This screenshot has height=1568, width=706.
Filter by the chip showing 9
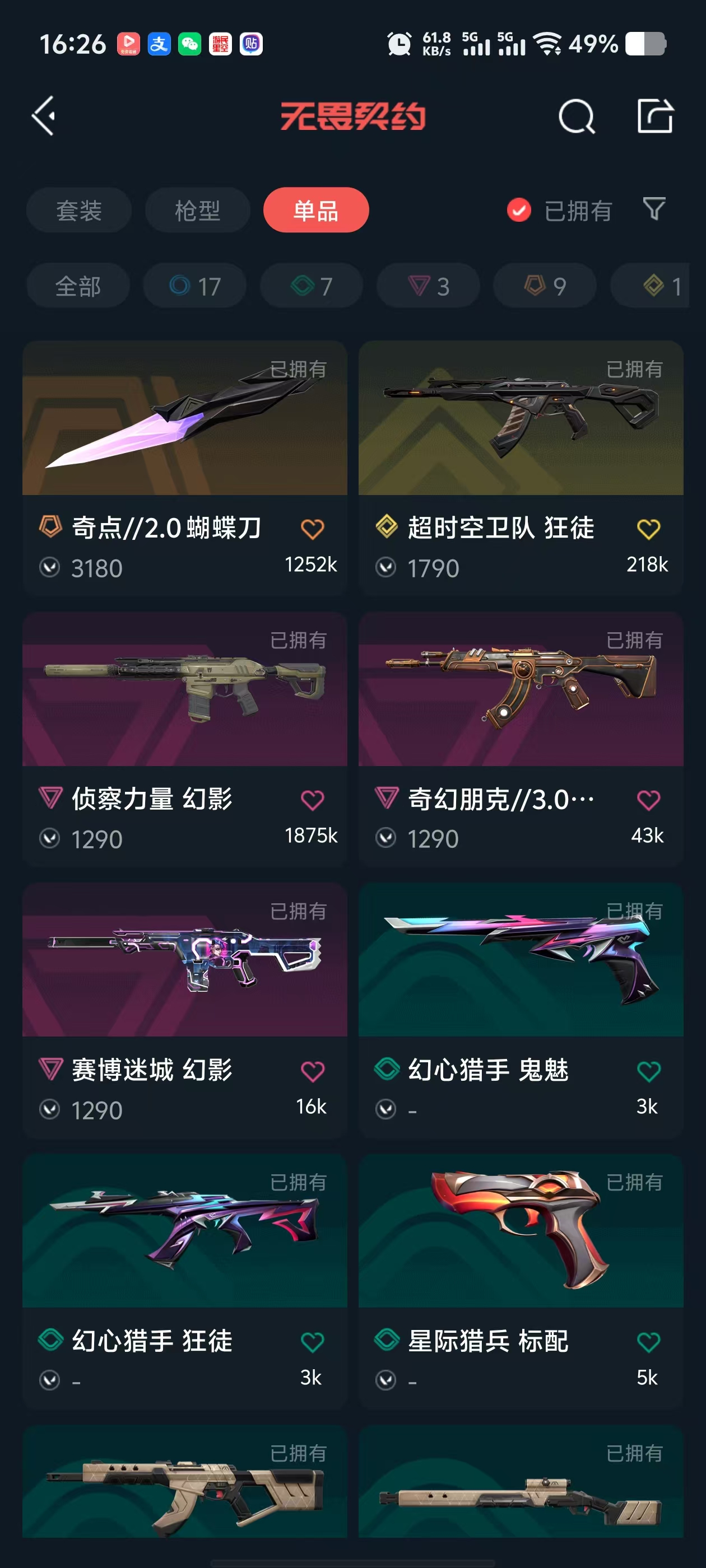[x=545, y=286]
